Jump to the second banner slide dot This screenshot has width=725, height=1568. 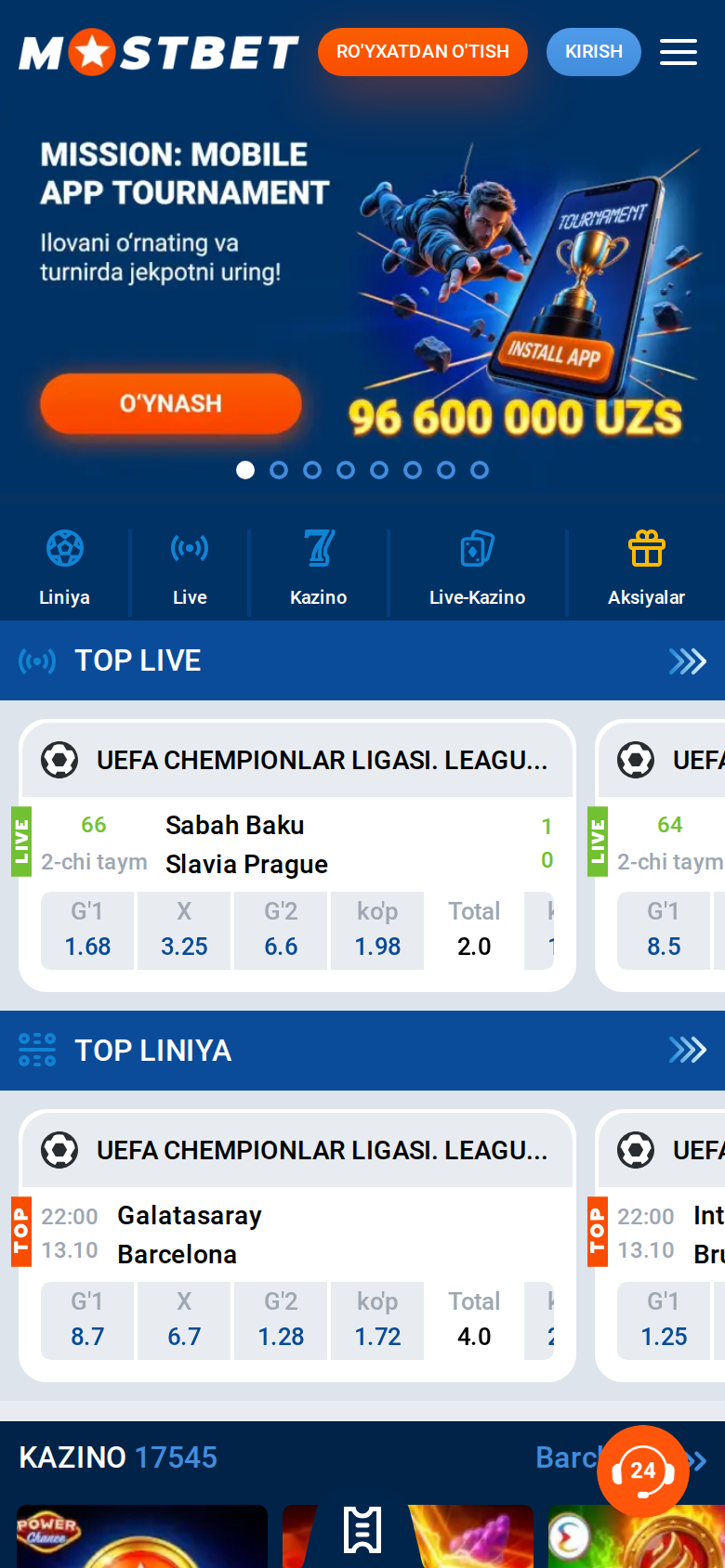coord(279,470)
